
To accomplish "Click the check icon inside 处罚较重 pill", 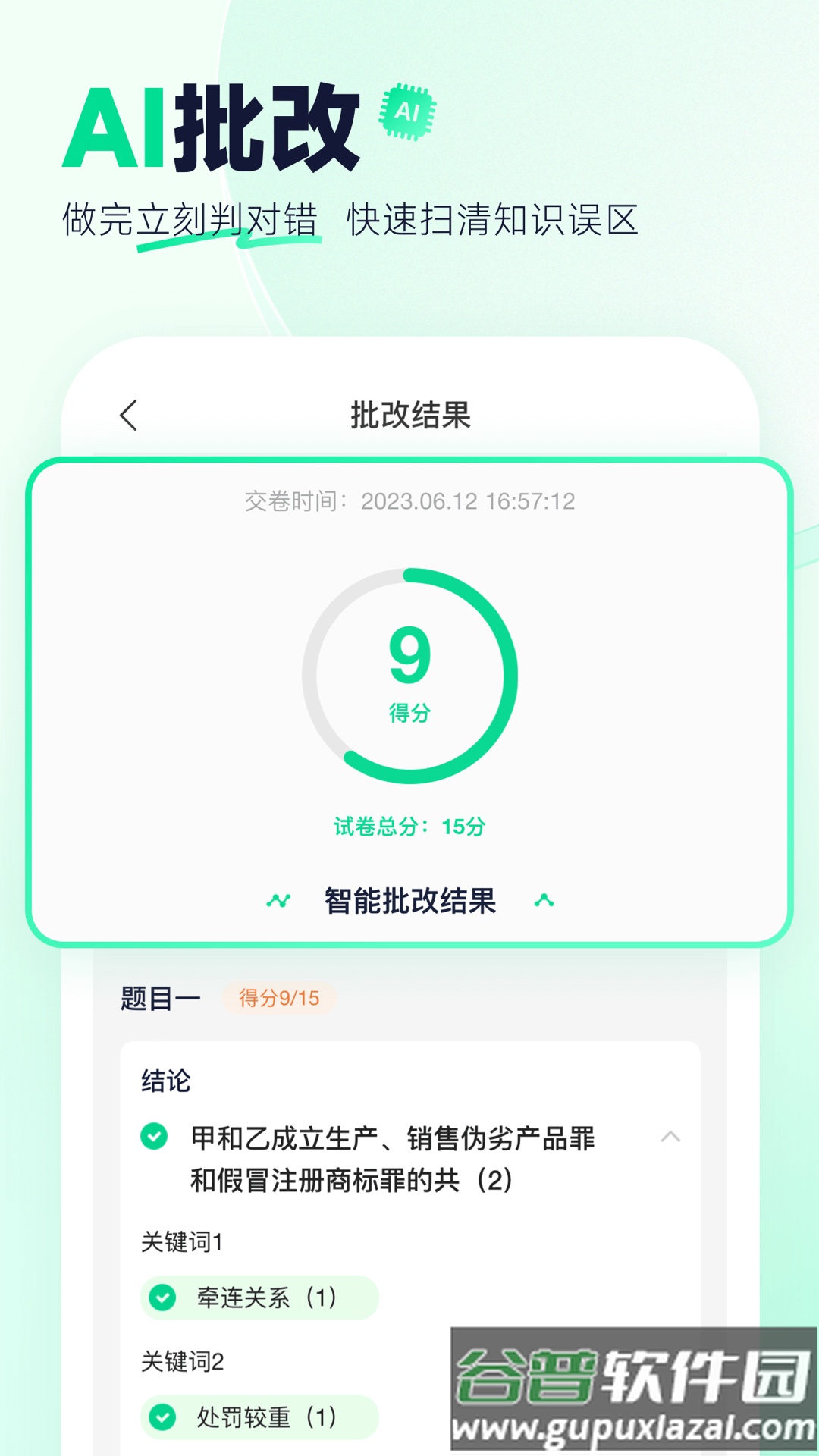I will (162, 1416).
